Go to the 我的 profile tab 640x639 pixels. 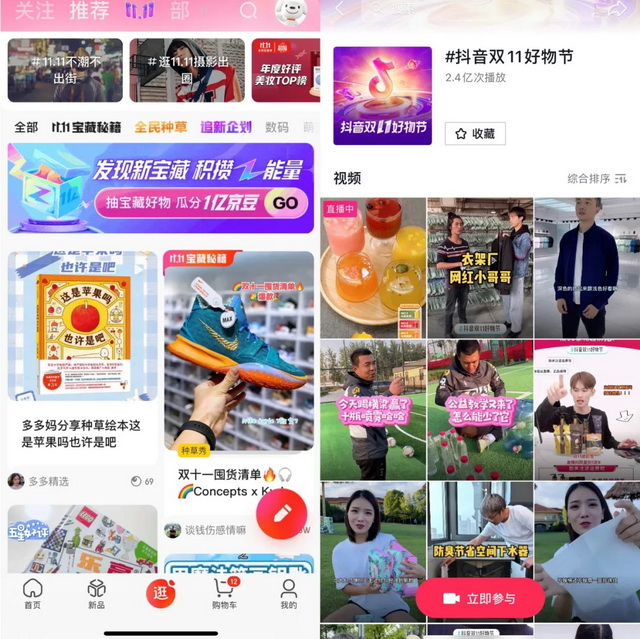288,593
